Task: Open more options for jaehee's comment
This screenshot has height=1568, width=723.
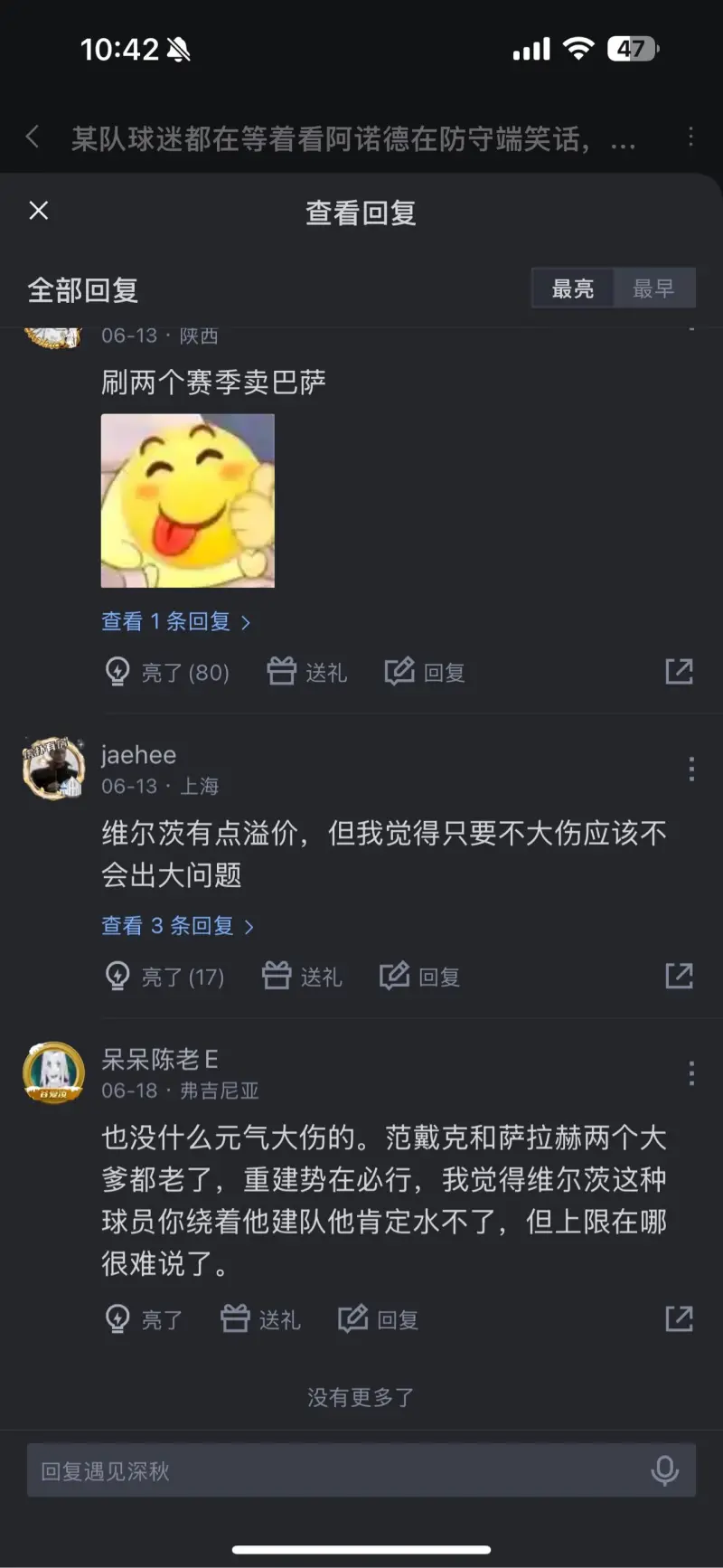Action: 691,770
